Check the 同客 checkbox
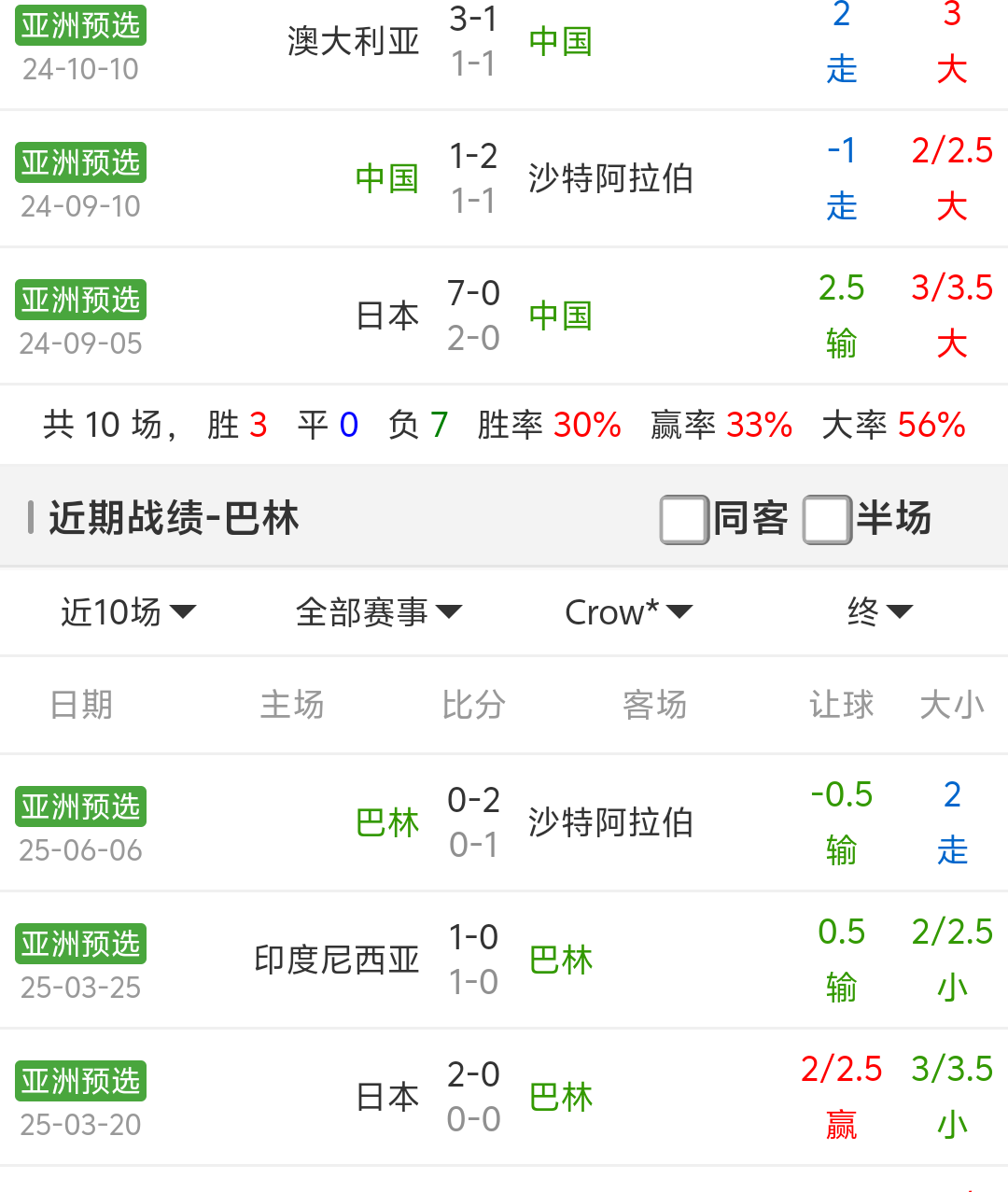The width and height of the screenshot is (1008, 1192). click(x=684, y=520)
